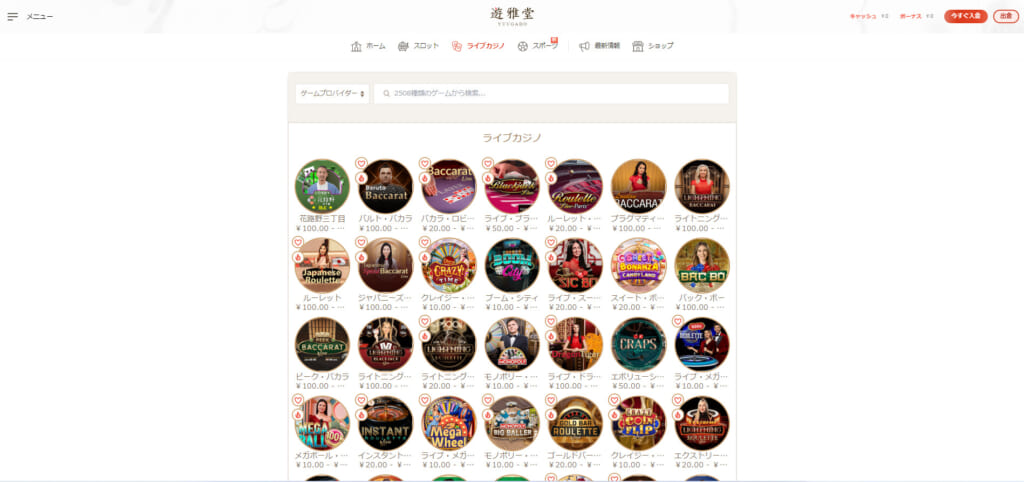1024x482 pixels.
Task: View the 最新情報 news tab
Action: pos(600,46)
